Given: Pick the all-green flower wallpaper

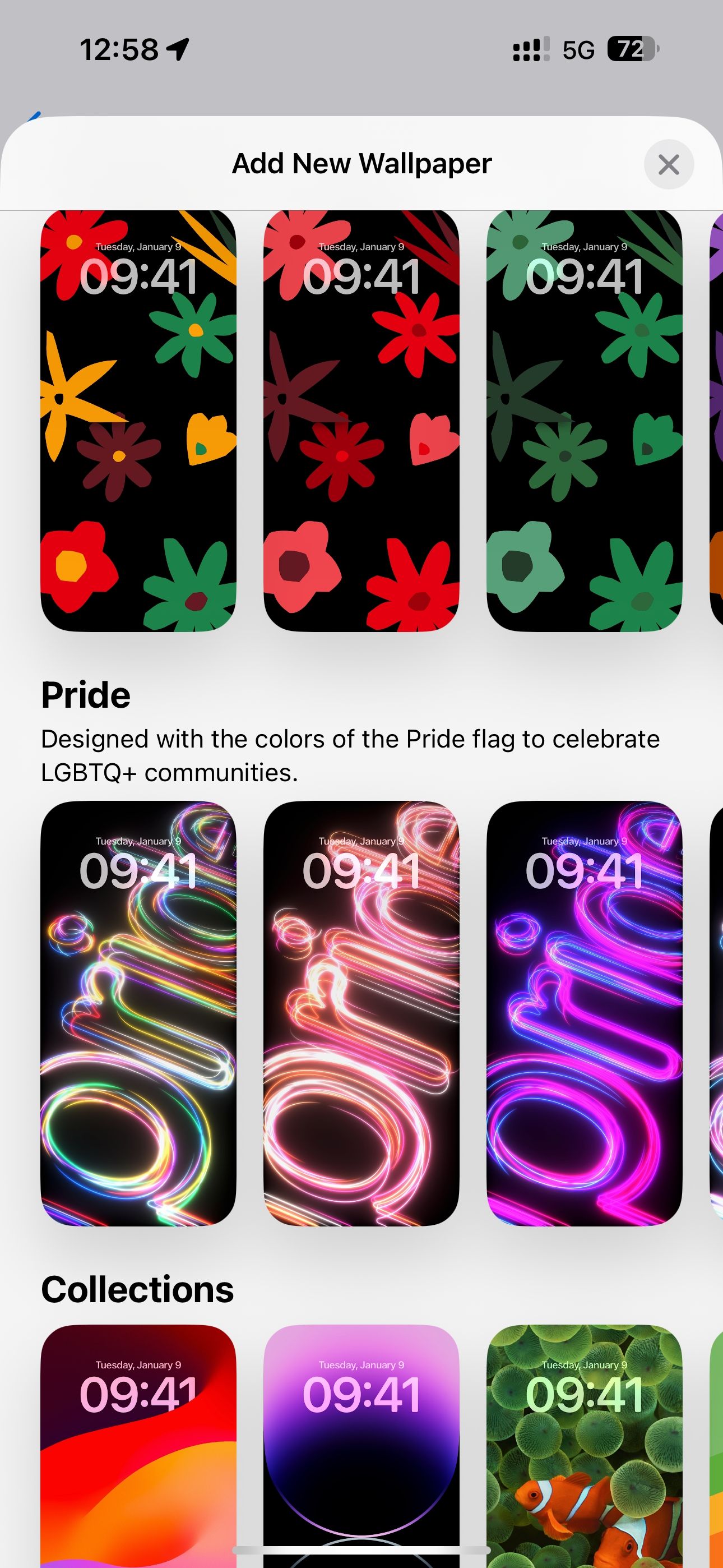Looking at the screenshot, I should pyautogui.click(x=583, y=420).
